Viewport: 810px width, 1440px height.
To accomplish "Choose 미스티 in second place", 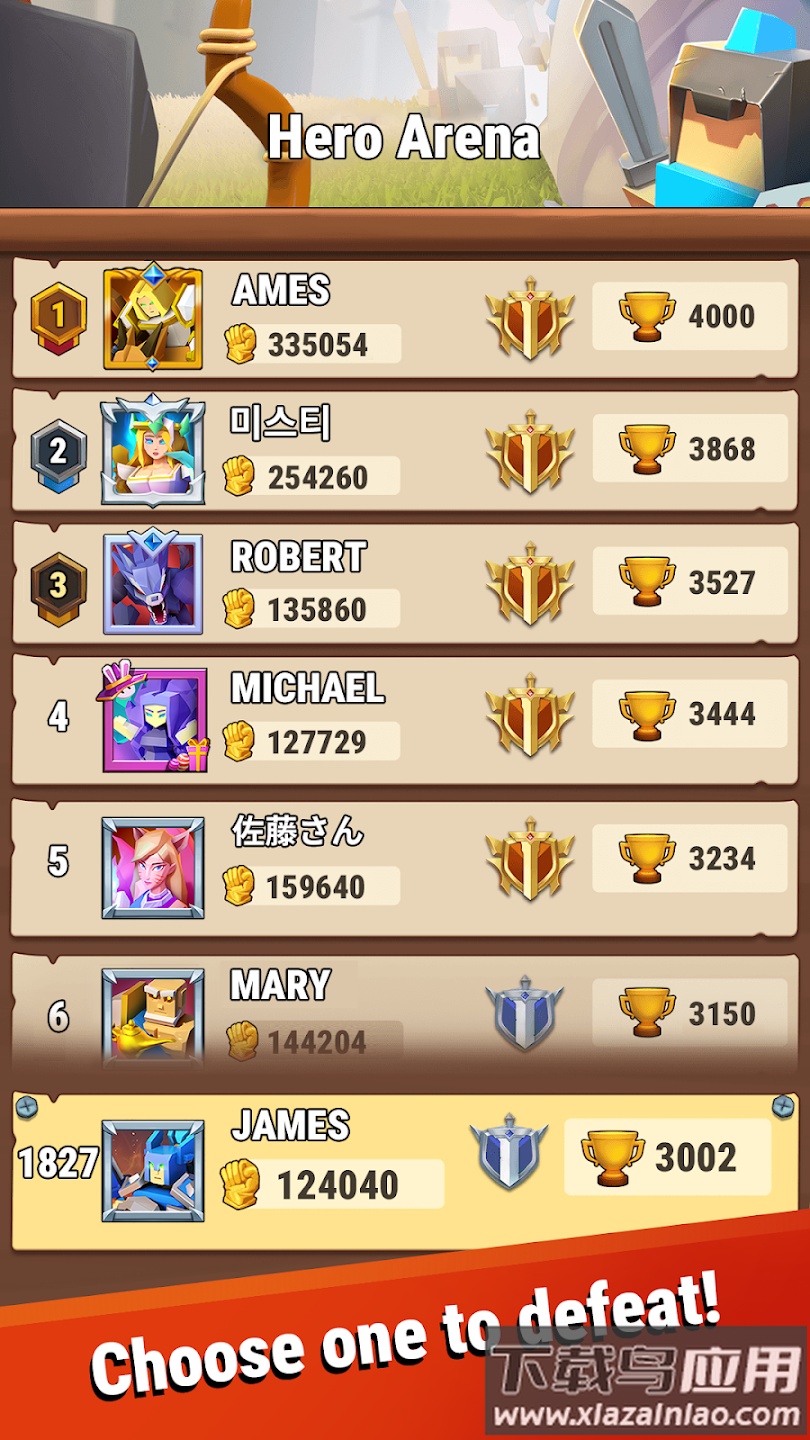I will coord(405,450).
